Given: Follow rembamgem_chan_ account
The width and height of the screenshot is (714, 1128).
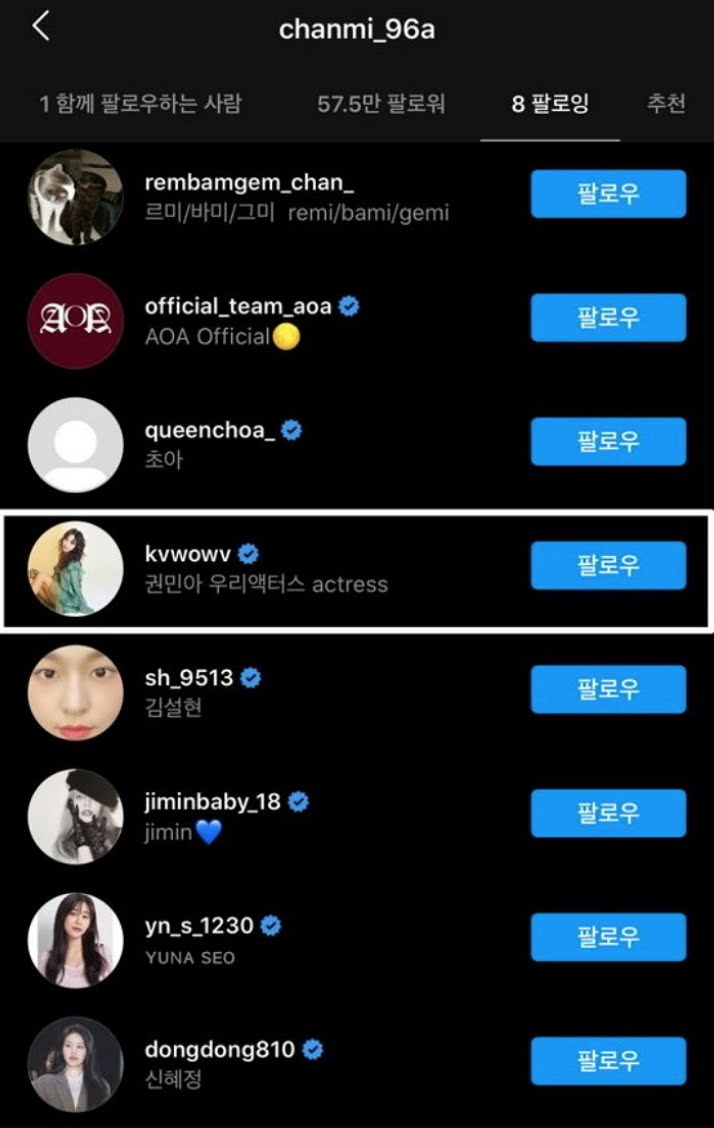Looking at the screenshot, I should tap(608, 194).
